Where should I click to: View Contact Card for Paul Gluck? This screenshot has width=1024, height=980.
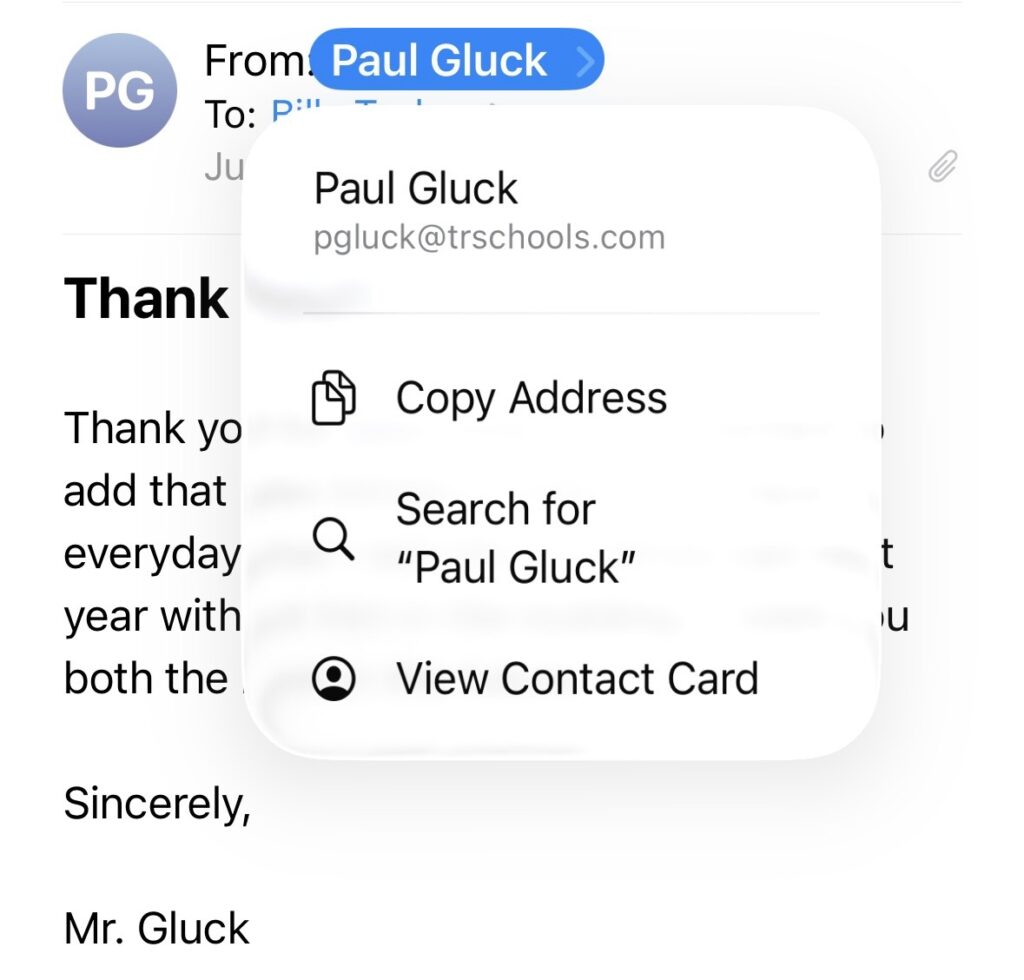tap(576, 679)
